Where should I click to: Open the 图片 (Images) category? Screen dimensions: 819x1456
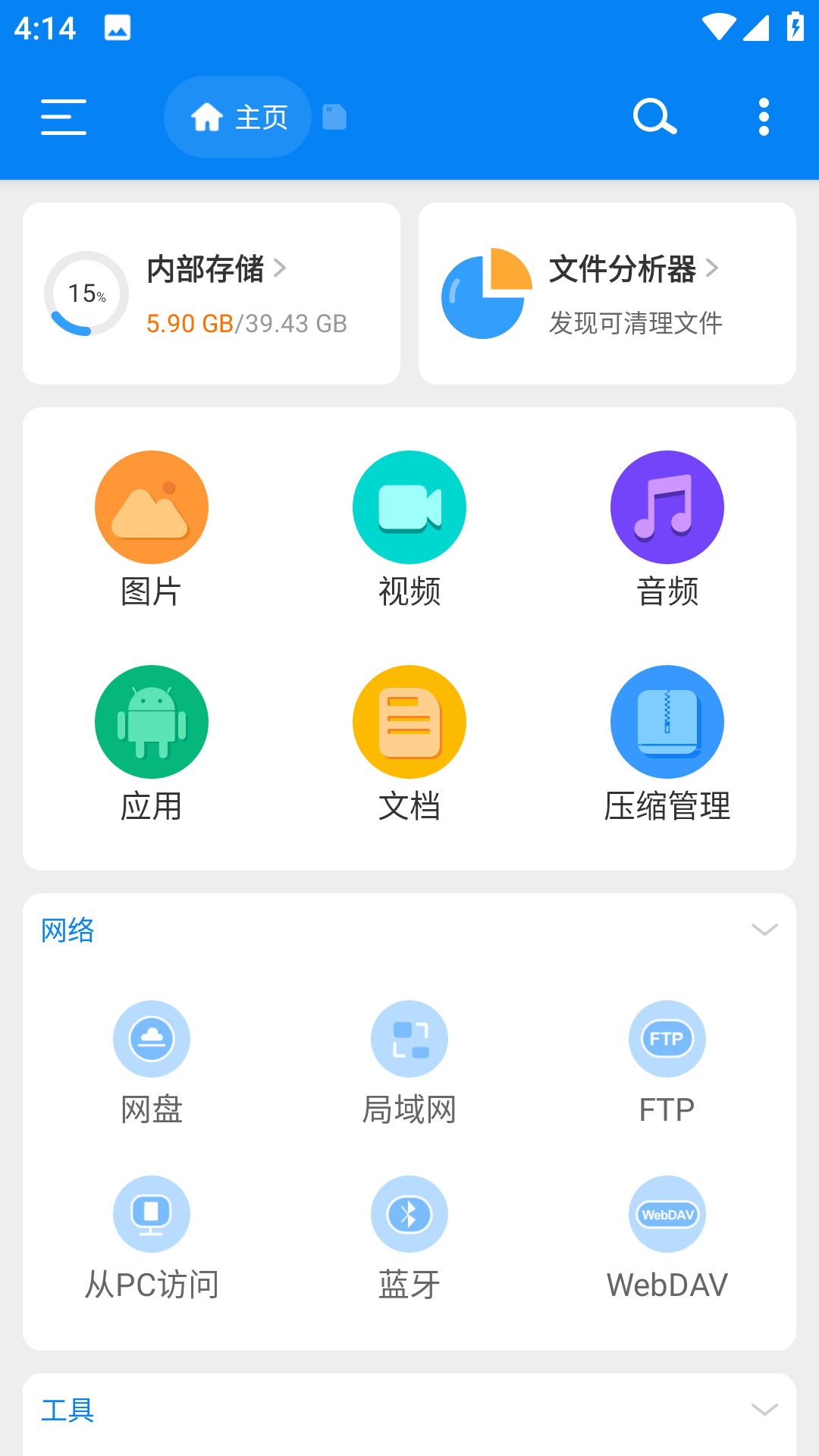[x=152, y=507]
